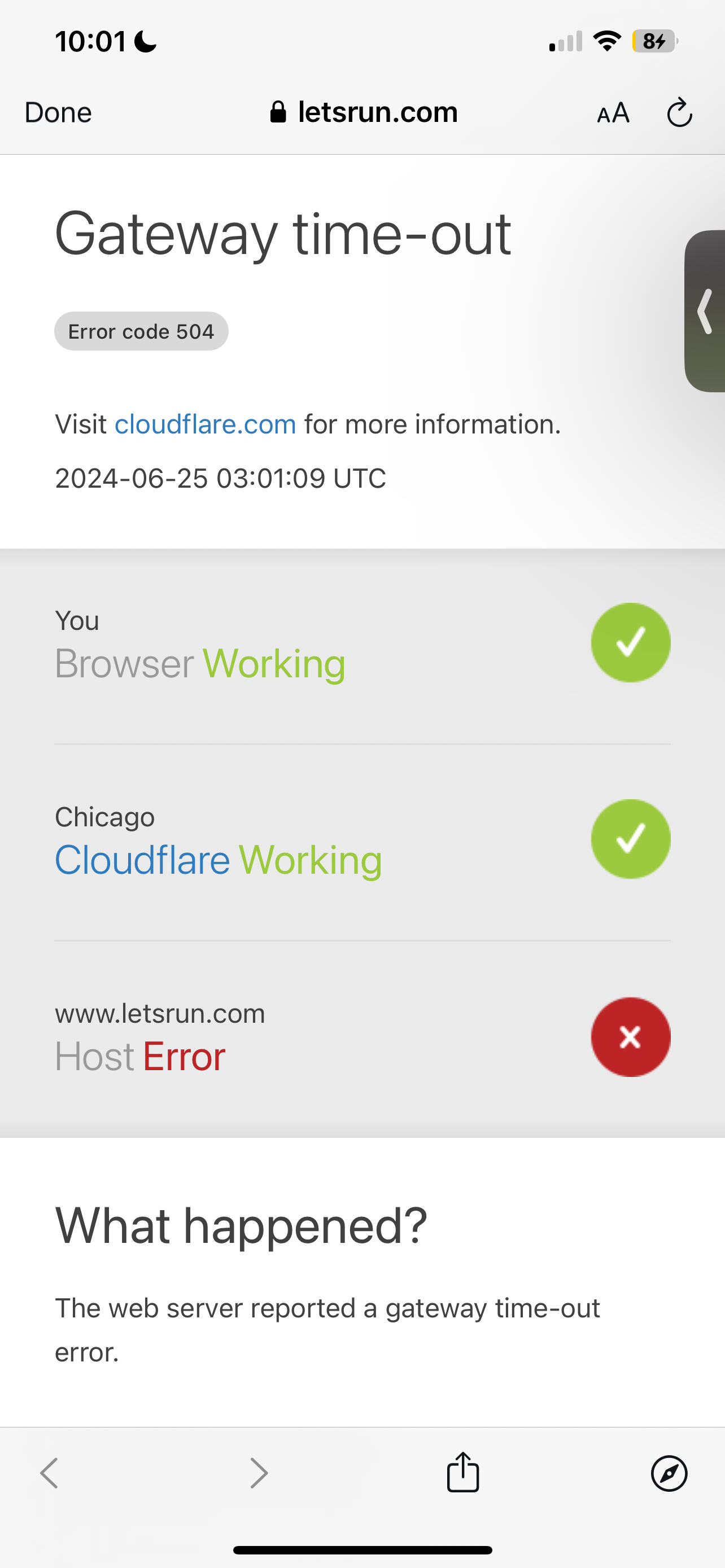
Task: Tap Done to close the browser view
Action: click(x=58, y=113)
